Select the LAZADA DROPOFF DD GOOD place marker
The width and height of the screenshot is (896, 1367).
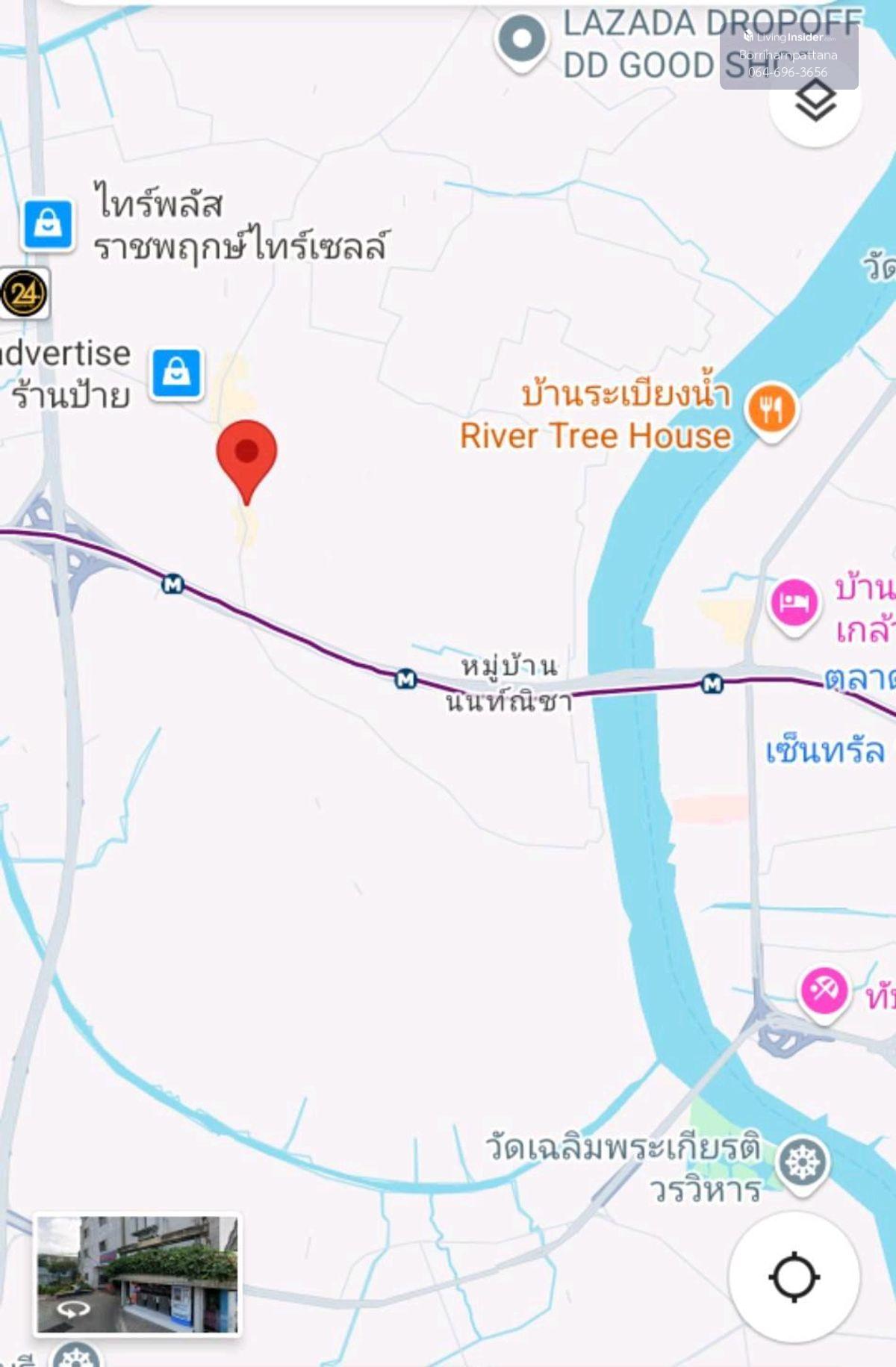pos(521,40)
